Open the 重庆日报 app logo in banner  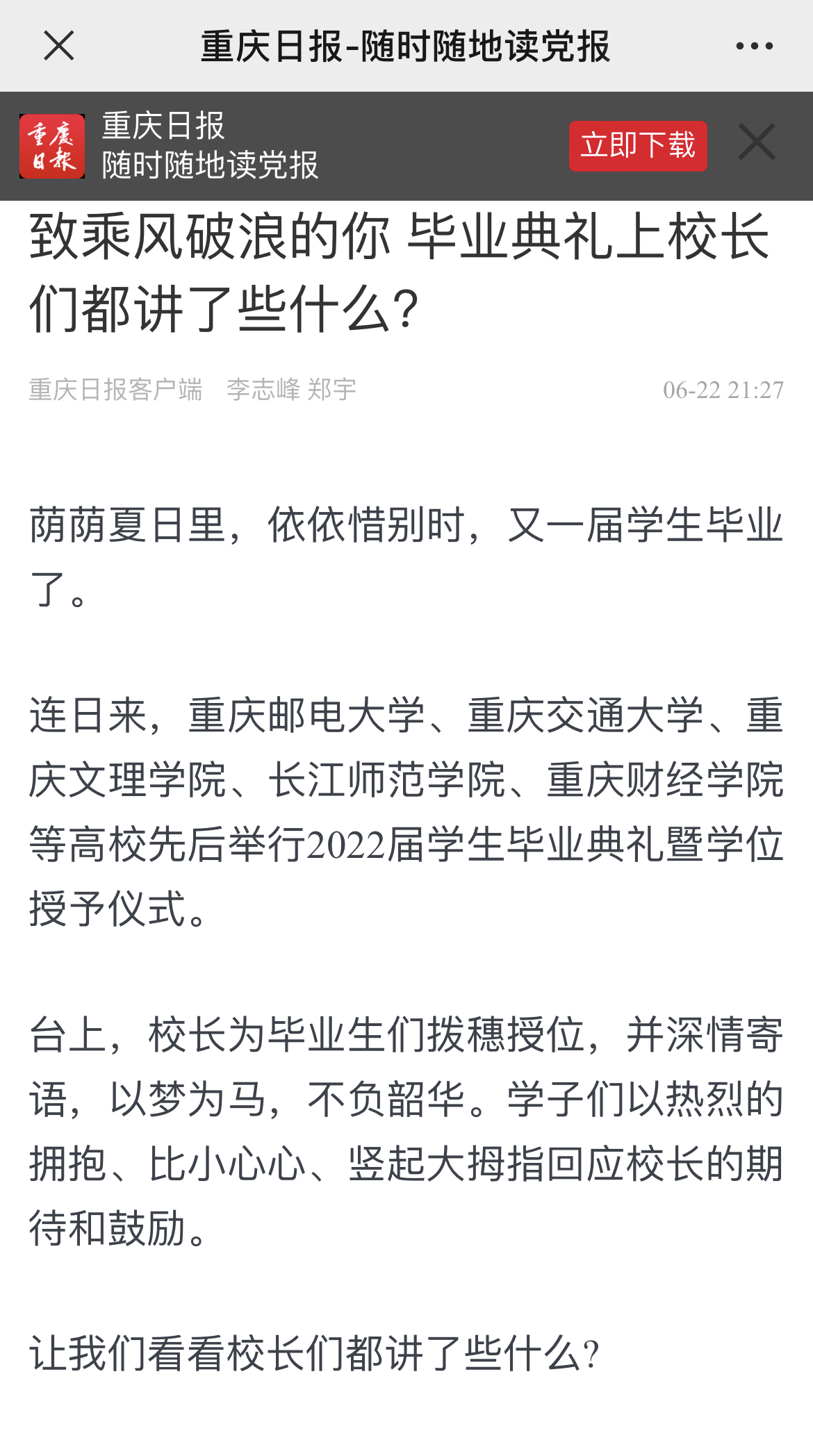pyautogui.click(x=52, y=146)
